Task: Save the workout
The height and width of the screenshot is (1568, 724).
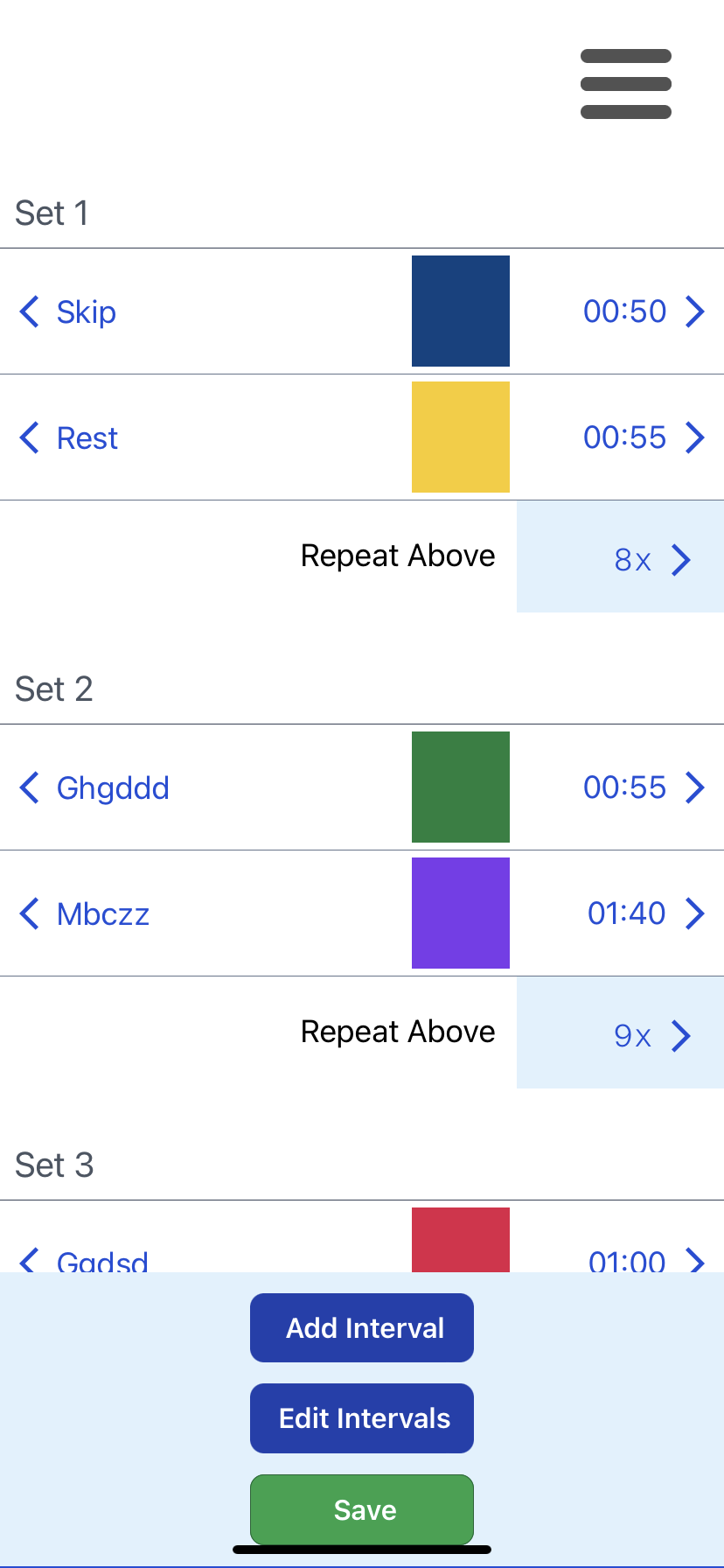Action: click(x=362, y=1509)
